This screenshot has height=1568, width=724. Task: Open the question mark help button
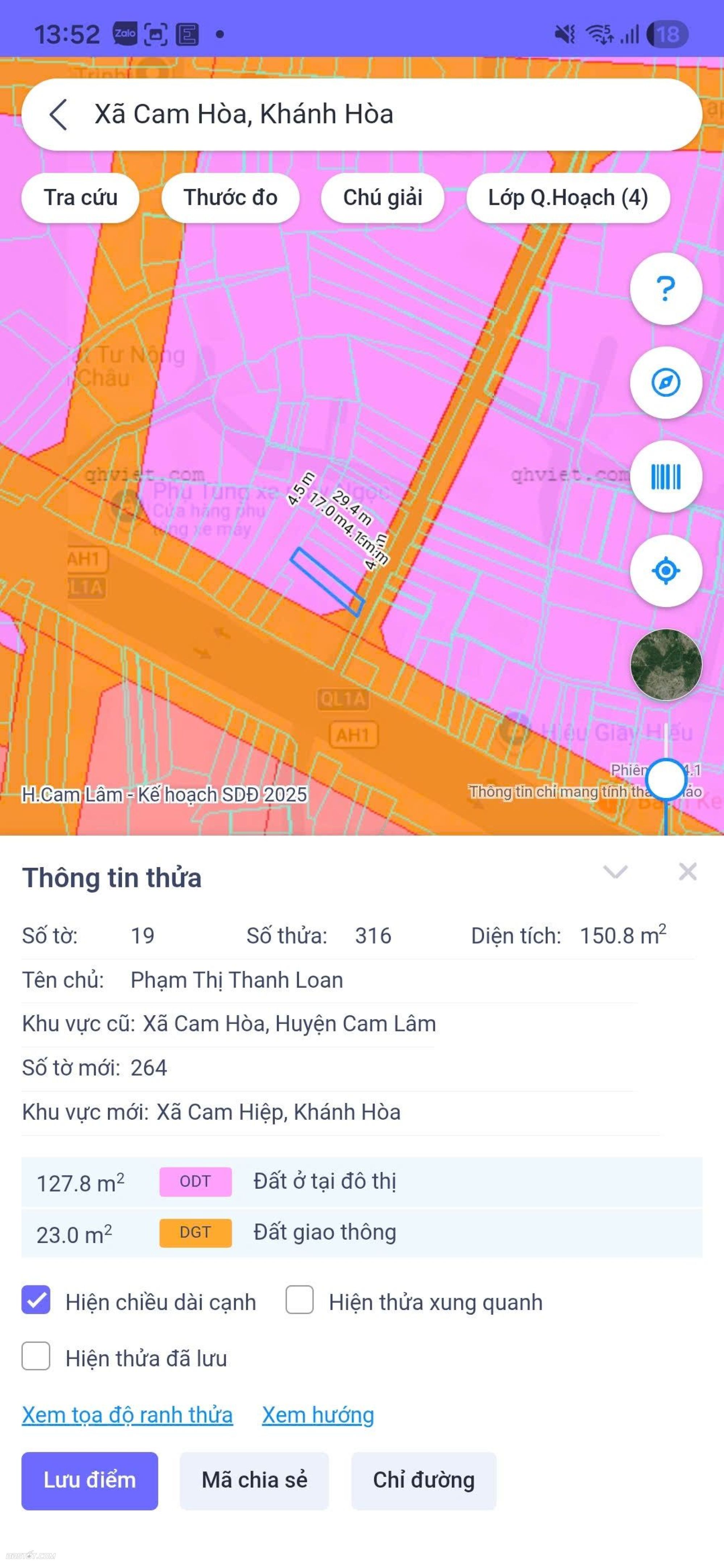tap(666, 288)
